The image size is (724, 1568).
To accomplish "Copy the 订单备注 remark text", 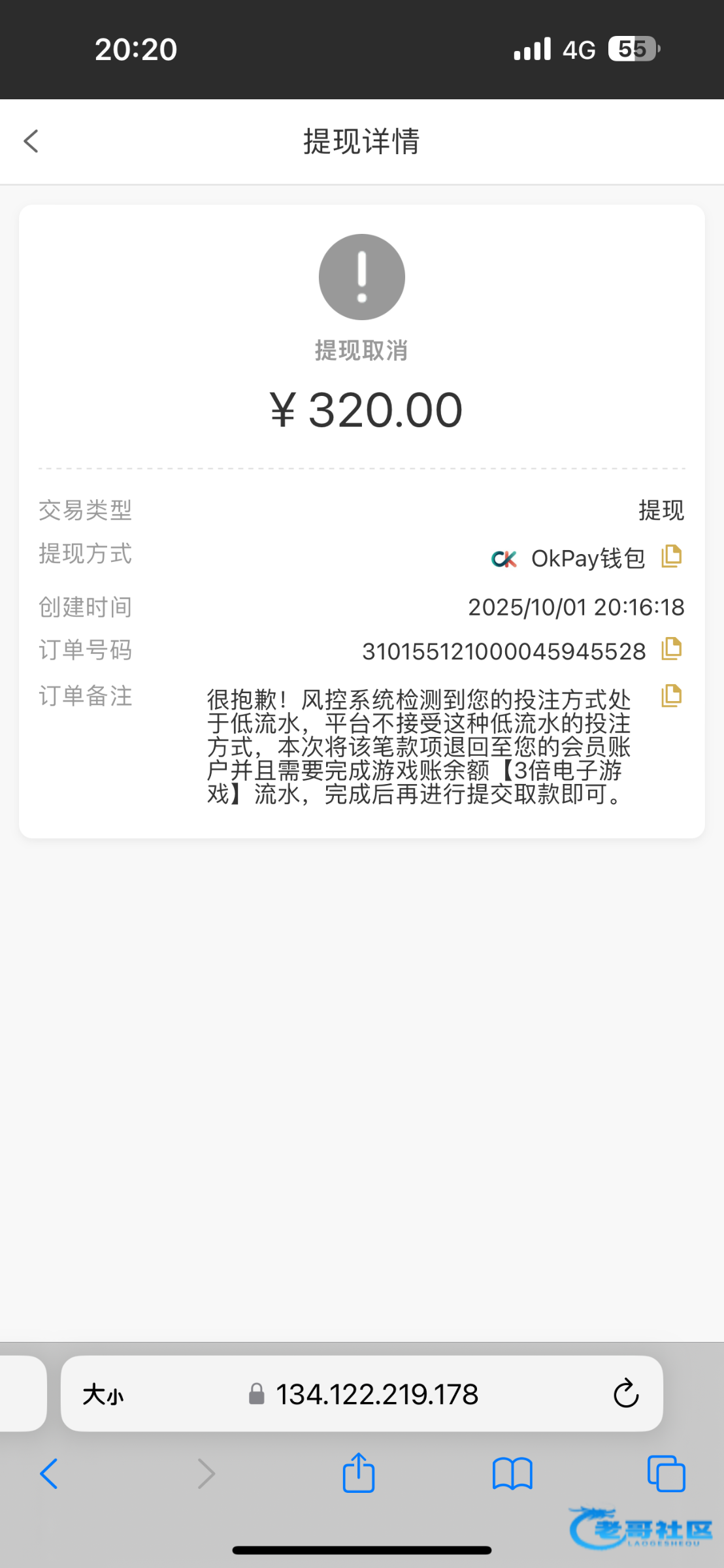I will 671,696.
